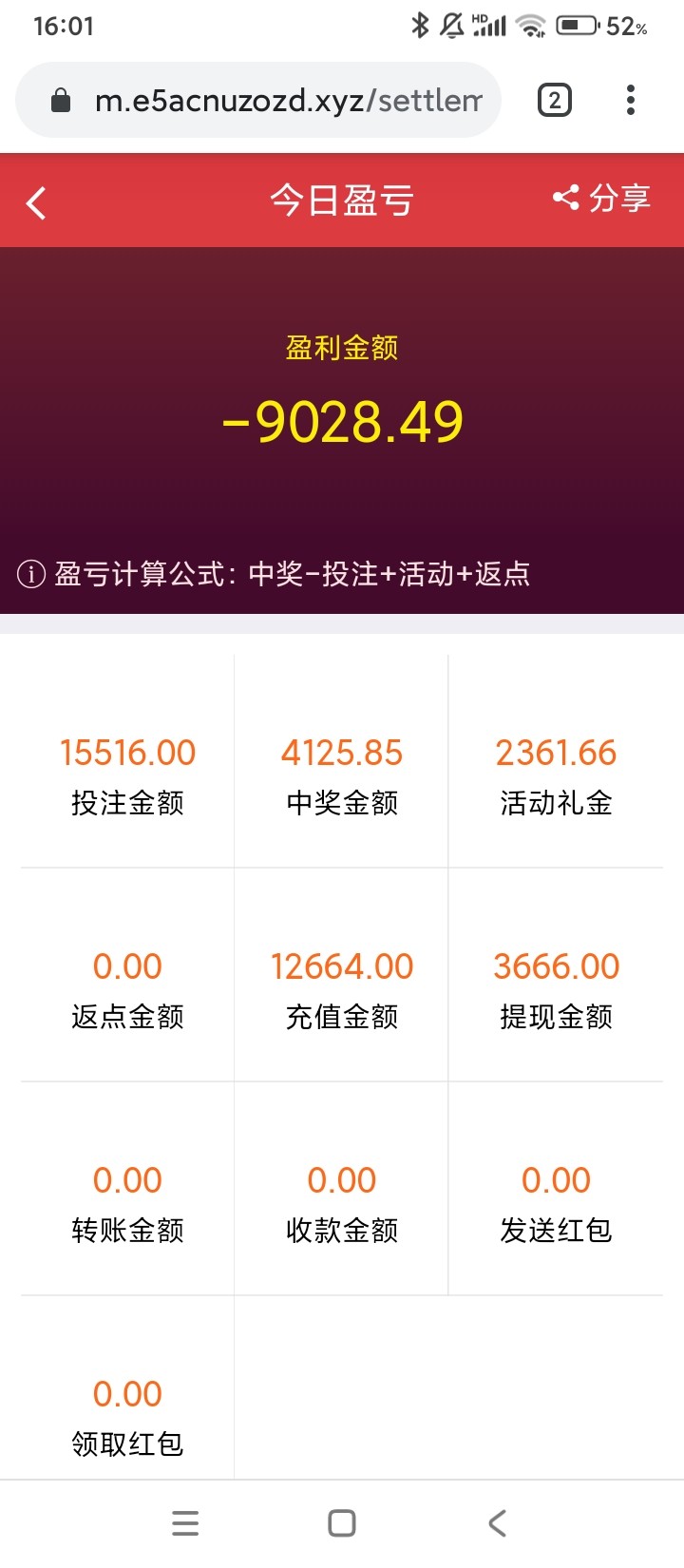Screen dimensions: 684x1568
Task: Open the browser overflow menu
Action: click(630, 100)
